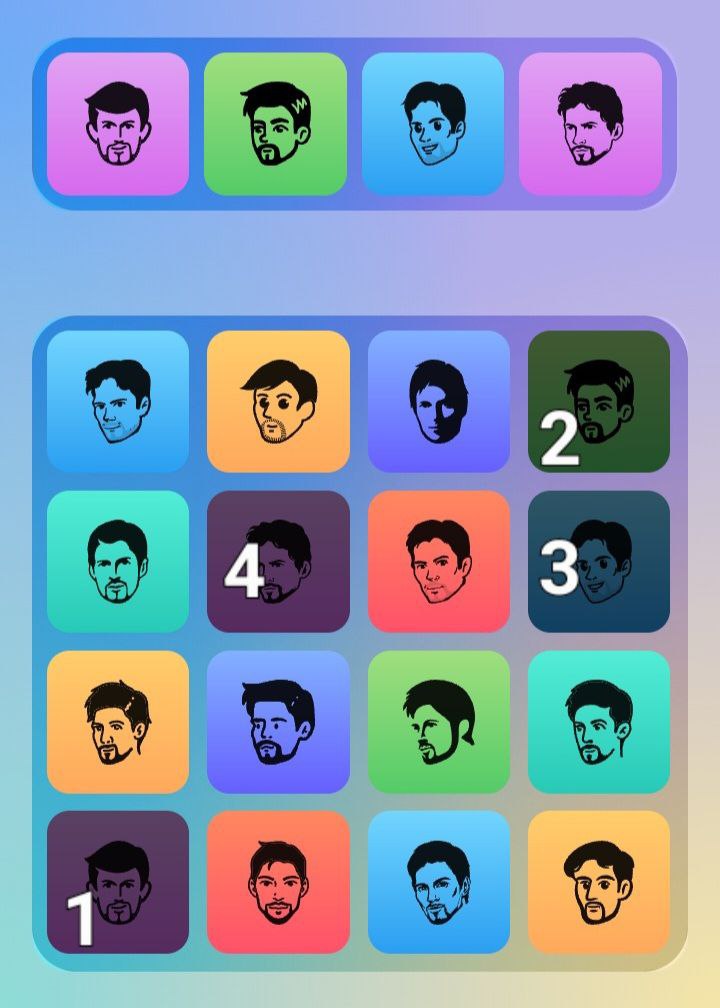Pick the big-eyed cartoon face on the orange tile
Image resolution: width=720 pixels, height=1008 pixels.
click(x=278, y=401)
